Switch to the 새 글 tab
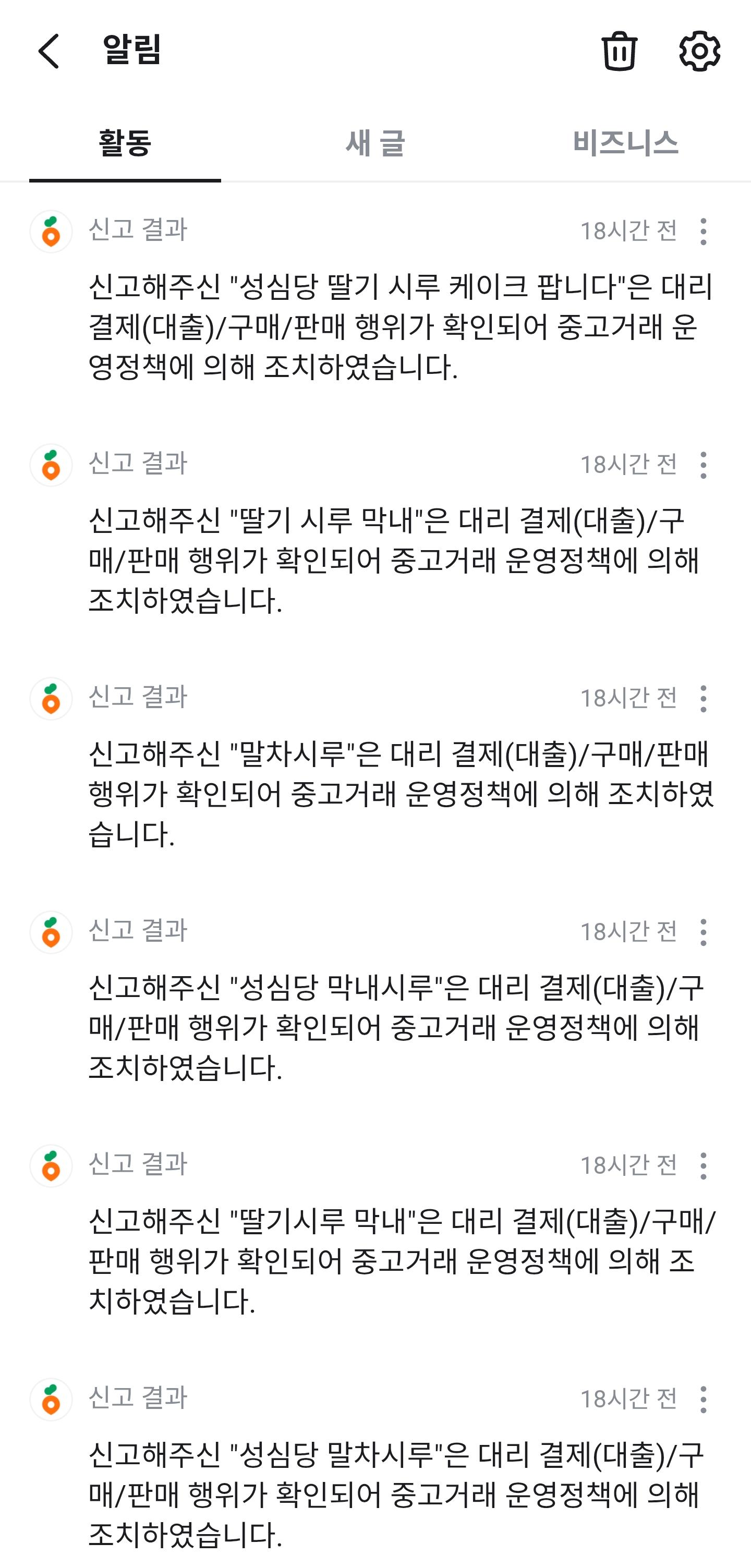Viewport: 751px width, 1568px height. click(375, 143)
